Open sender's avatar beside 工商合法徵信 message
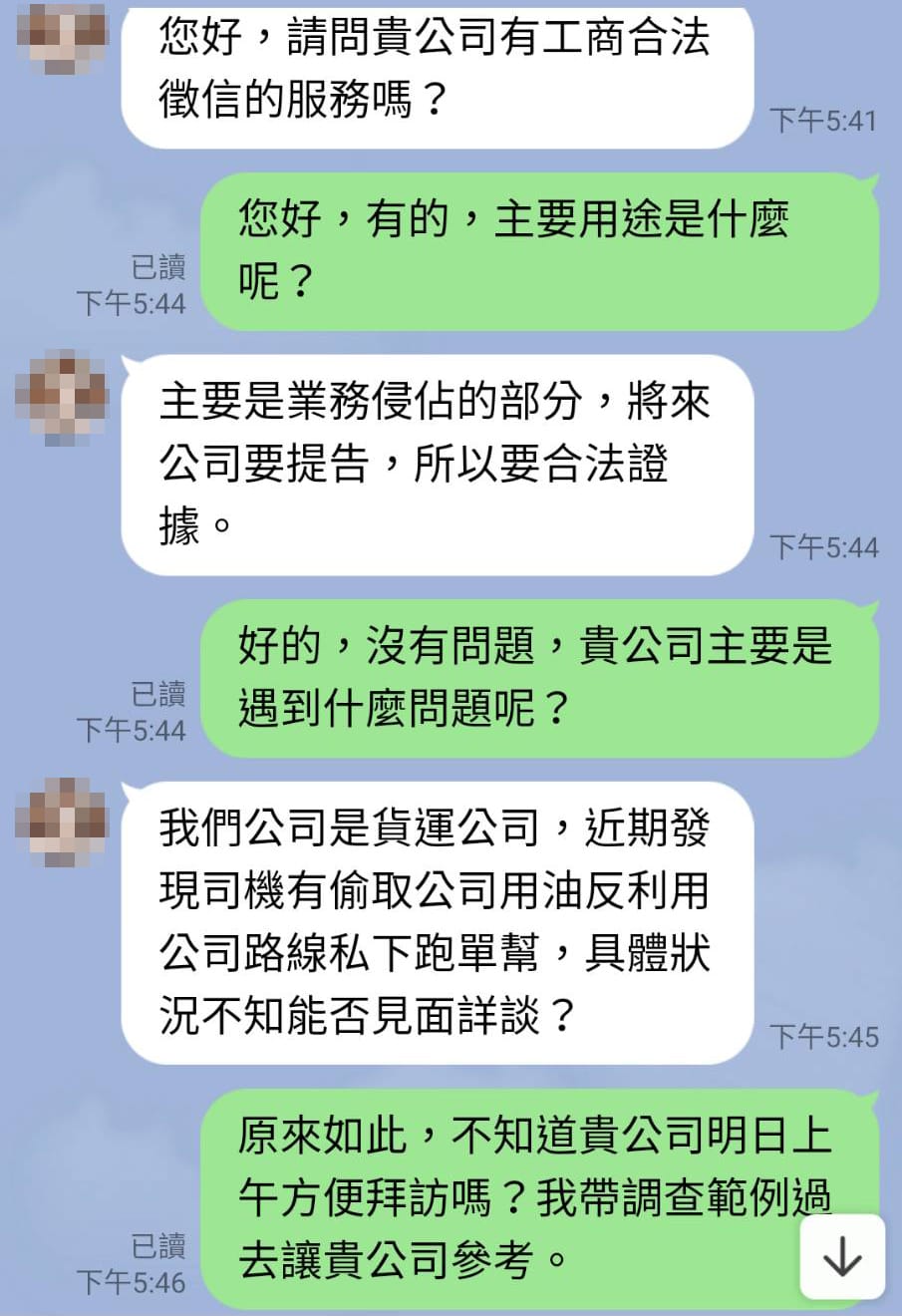The image size is (902, 1316). 62,37
